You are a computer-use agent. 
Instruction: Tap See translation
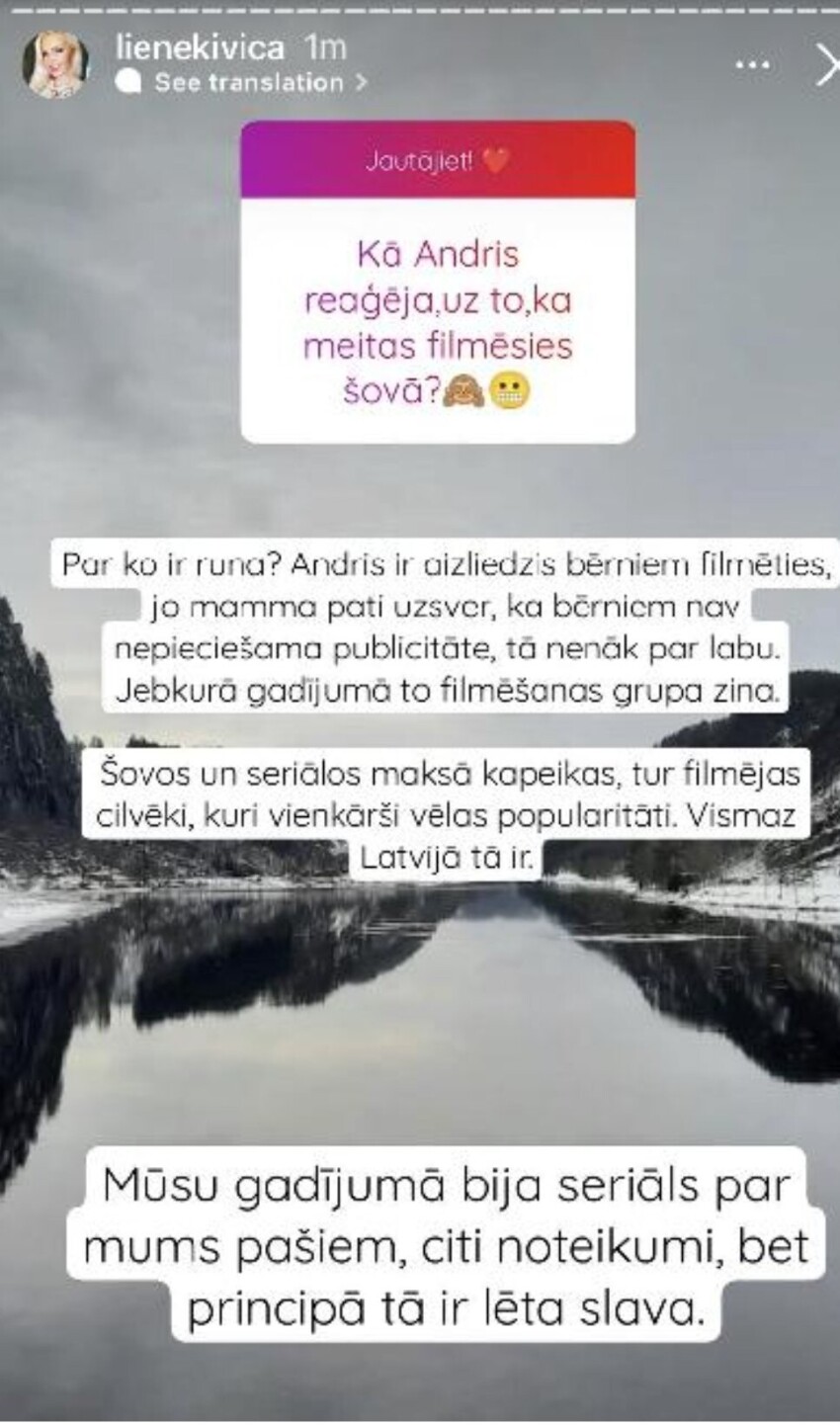click(x=248, y=83)
